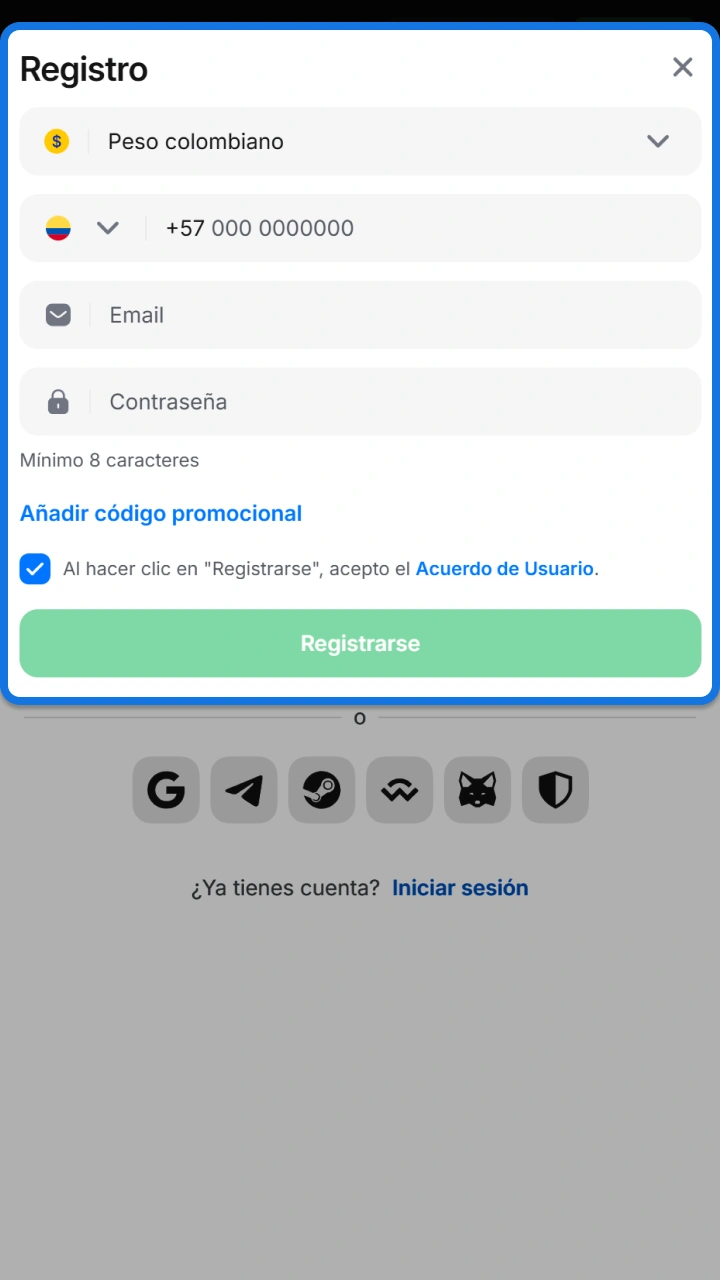Choose the MetaMask fox icon
The height and width of the screenshot is (1280, 720).
point(478,790)
